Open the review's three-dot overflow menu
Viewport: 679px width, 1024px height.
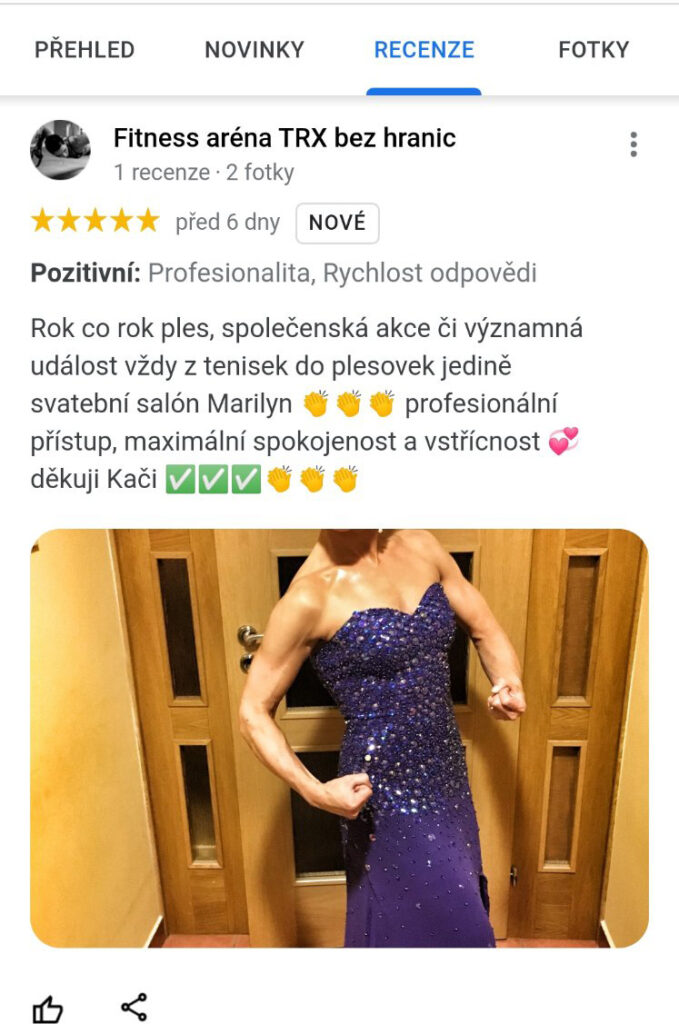coord(633,145)
